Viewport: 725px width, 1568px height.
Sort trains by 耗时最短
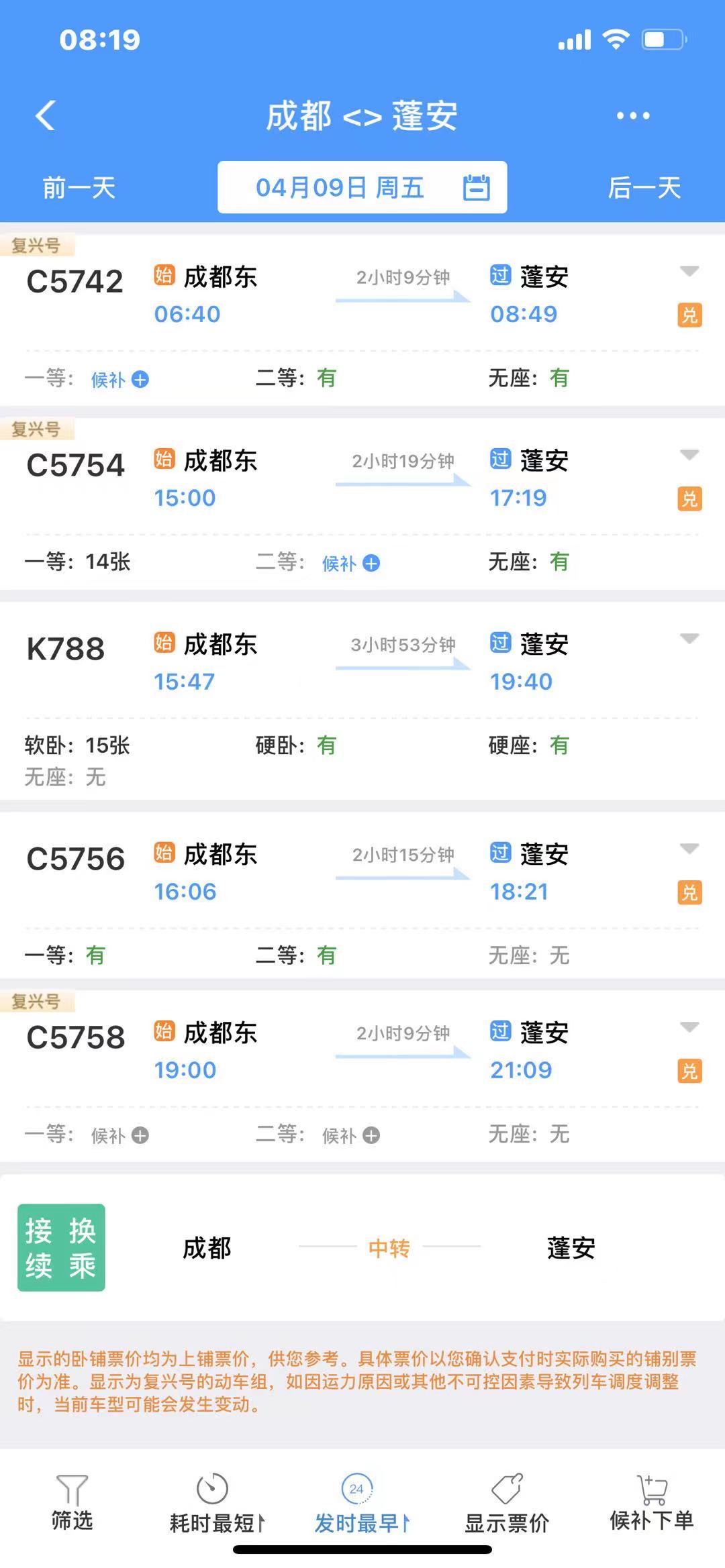click(217, 1504)
